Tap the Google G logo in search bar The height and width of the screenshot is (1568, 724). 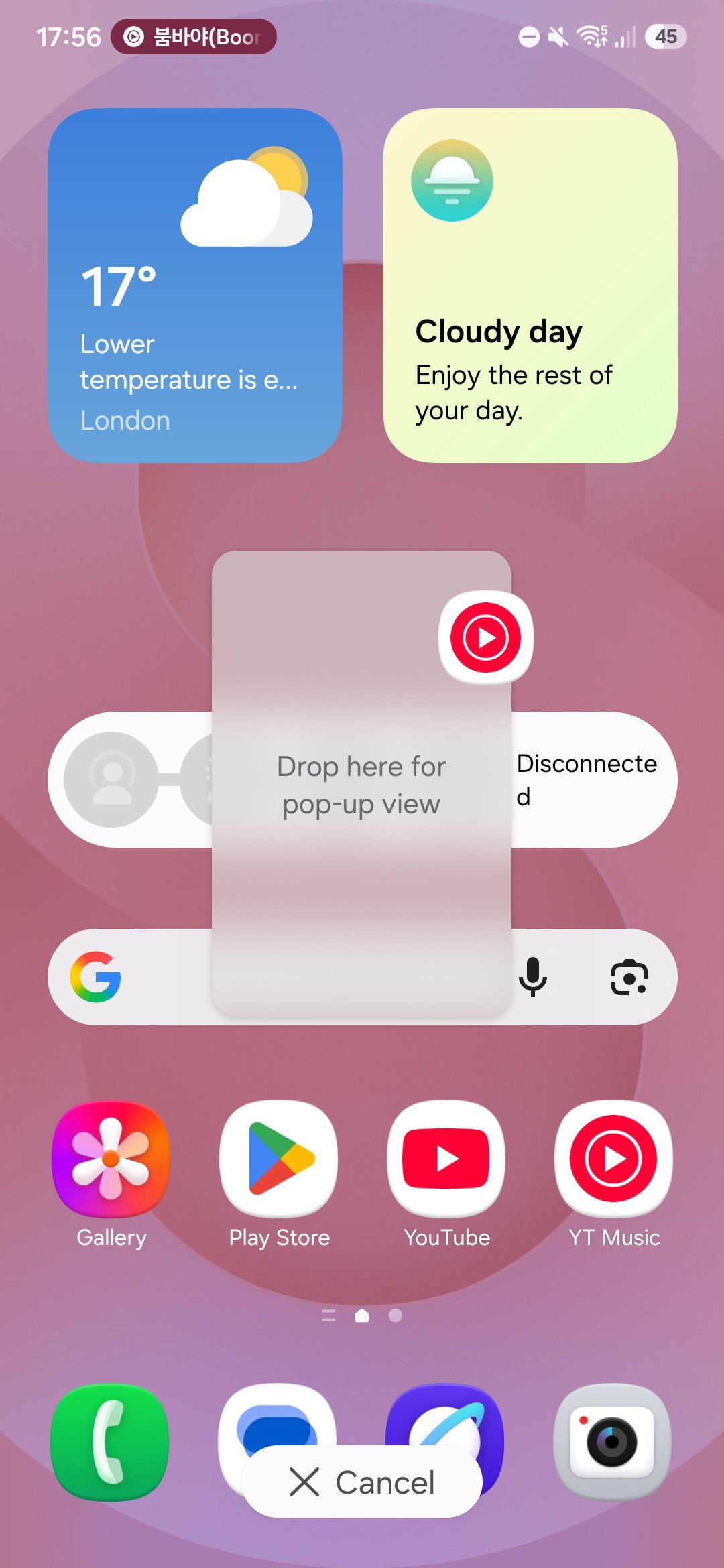(95, 977)
